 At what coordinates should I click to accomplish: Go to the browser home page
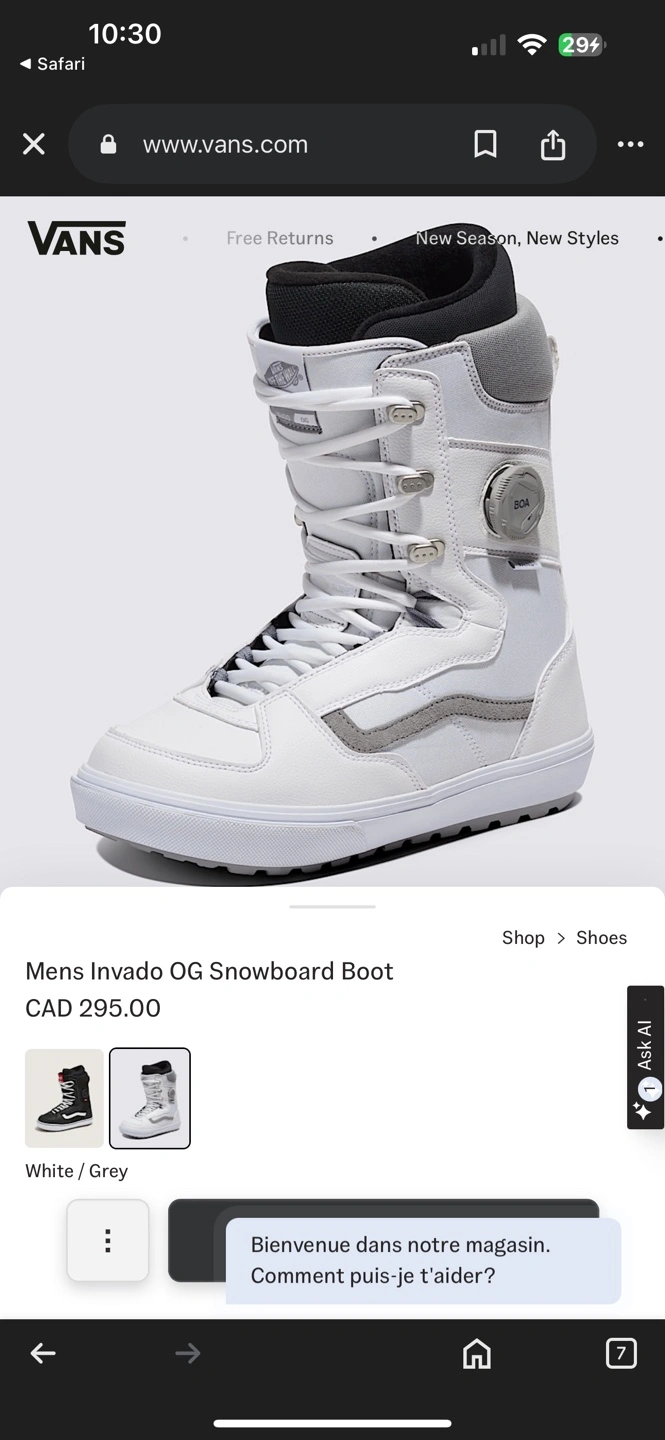click(477, 1354)
